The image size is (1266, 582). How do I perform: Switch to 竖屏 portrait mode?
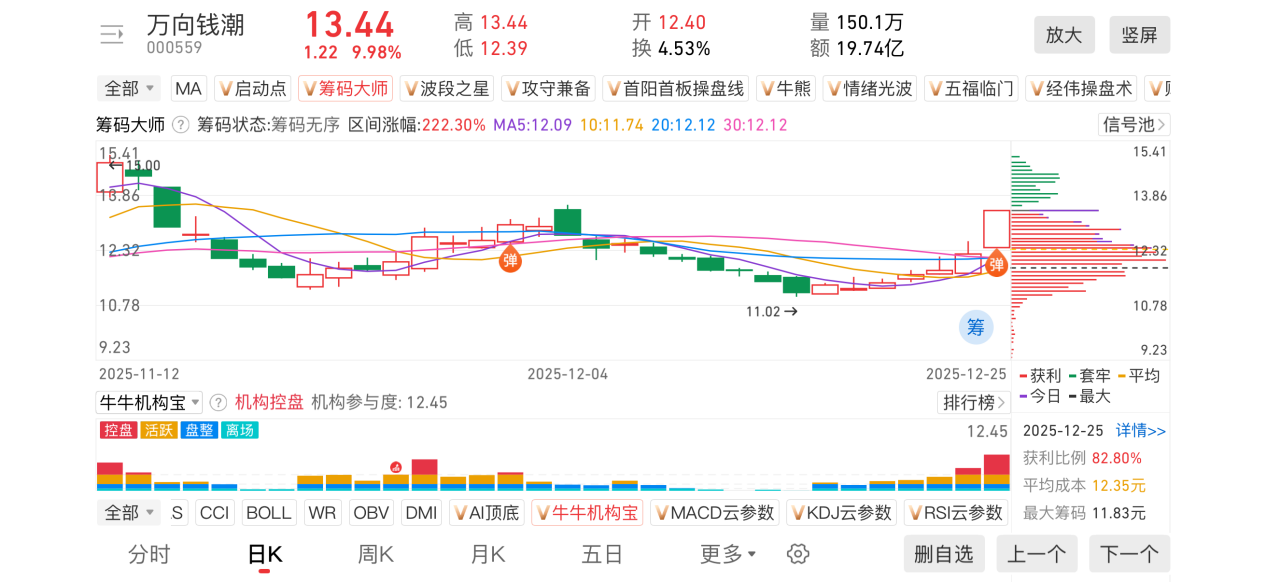pyautogui.click(x=1139, y=35)
